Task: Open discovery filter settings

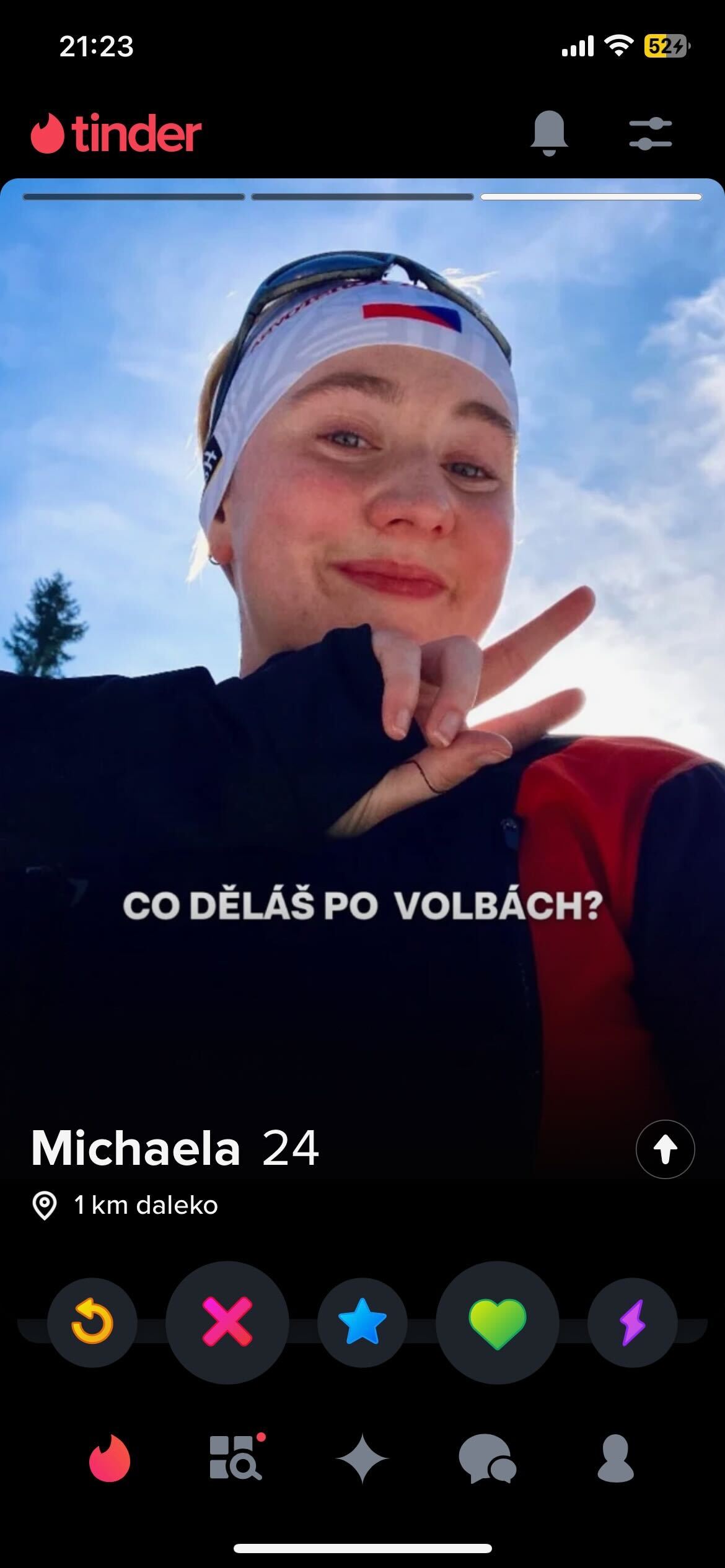Action: pos(650,134)
